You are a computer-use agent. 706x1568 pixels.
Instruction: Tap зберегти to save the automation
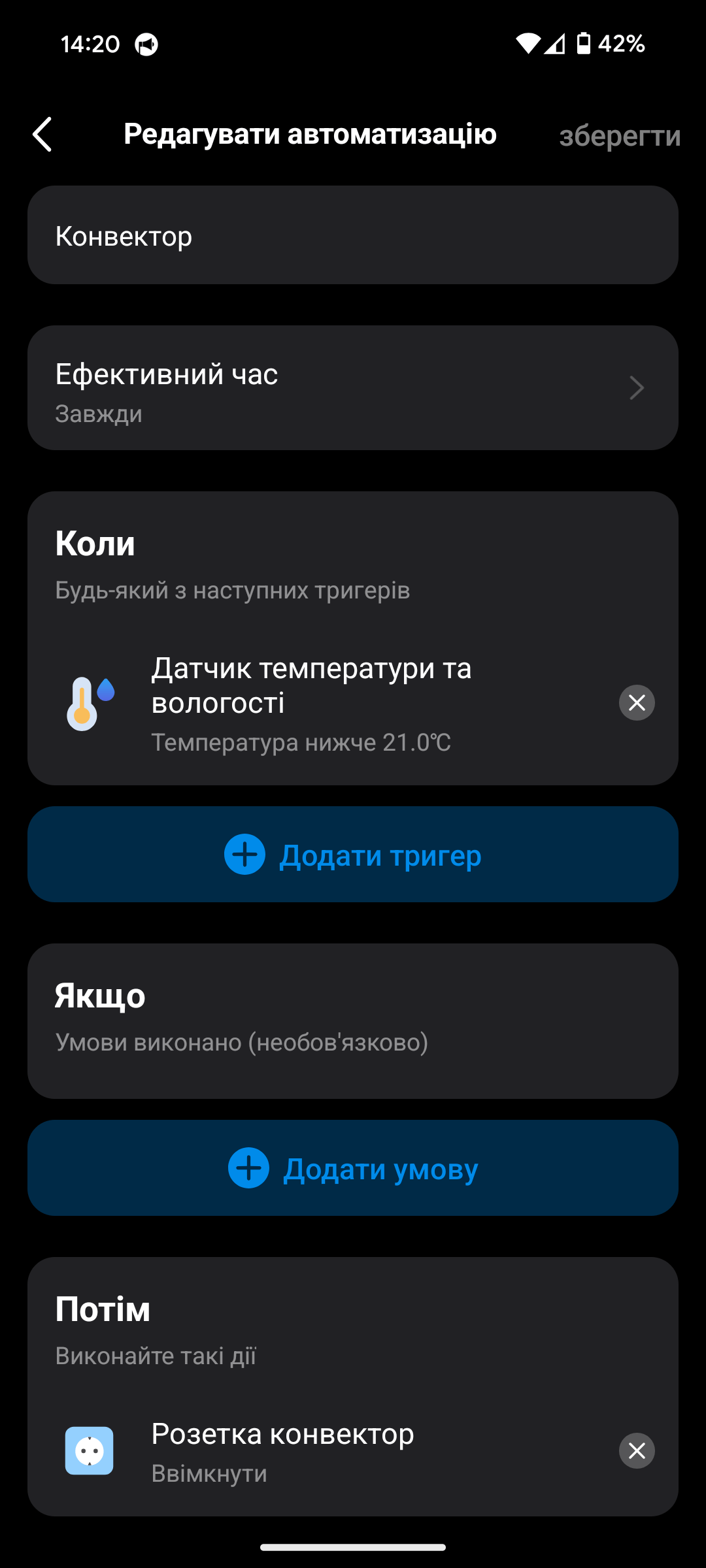tap(619, 136)
